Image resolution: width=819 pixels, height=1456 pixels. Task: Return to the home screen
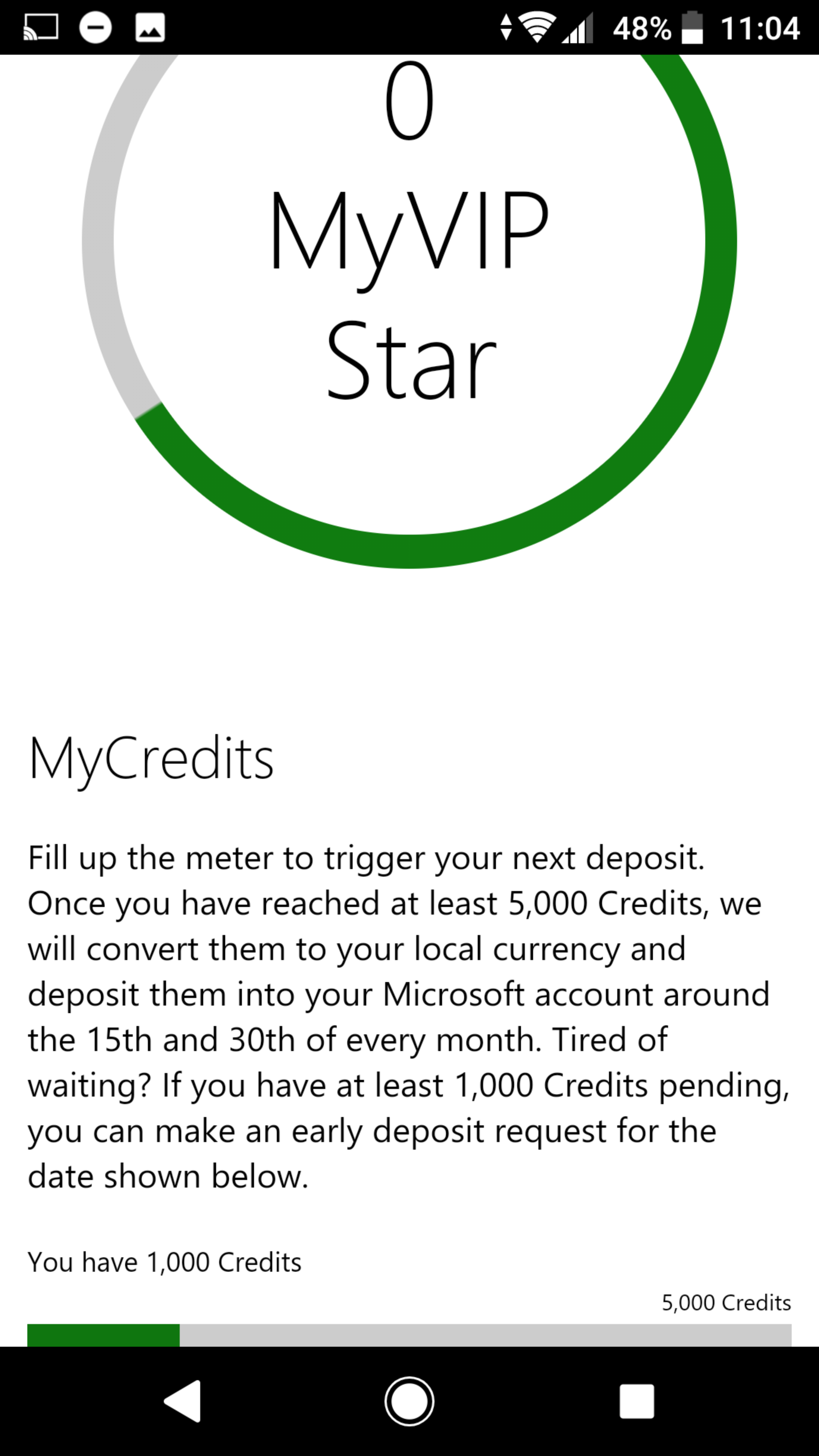tap(409, 1401)
